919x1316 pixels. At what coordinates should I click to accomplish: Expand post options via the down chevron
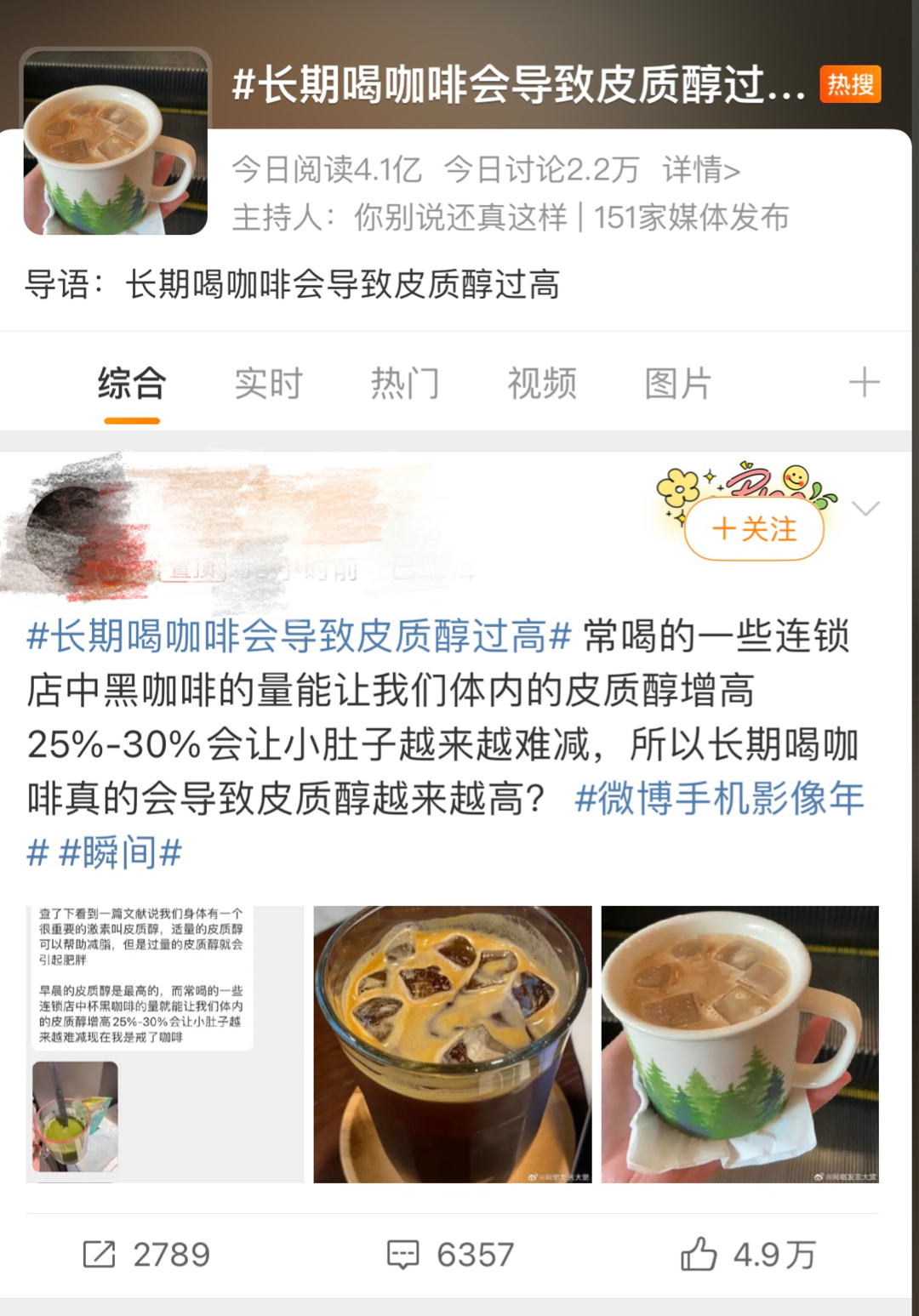[865, 509]
